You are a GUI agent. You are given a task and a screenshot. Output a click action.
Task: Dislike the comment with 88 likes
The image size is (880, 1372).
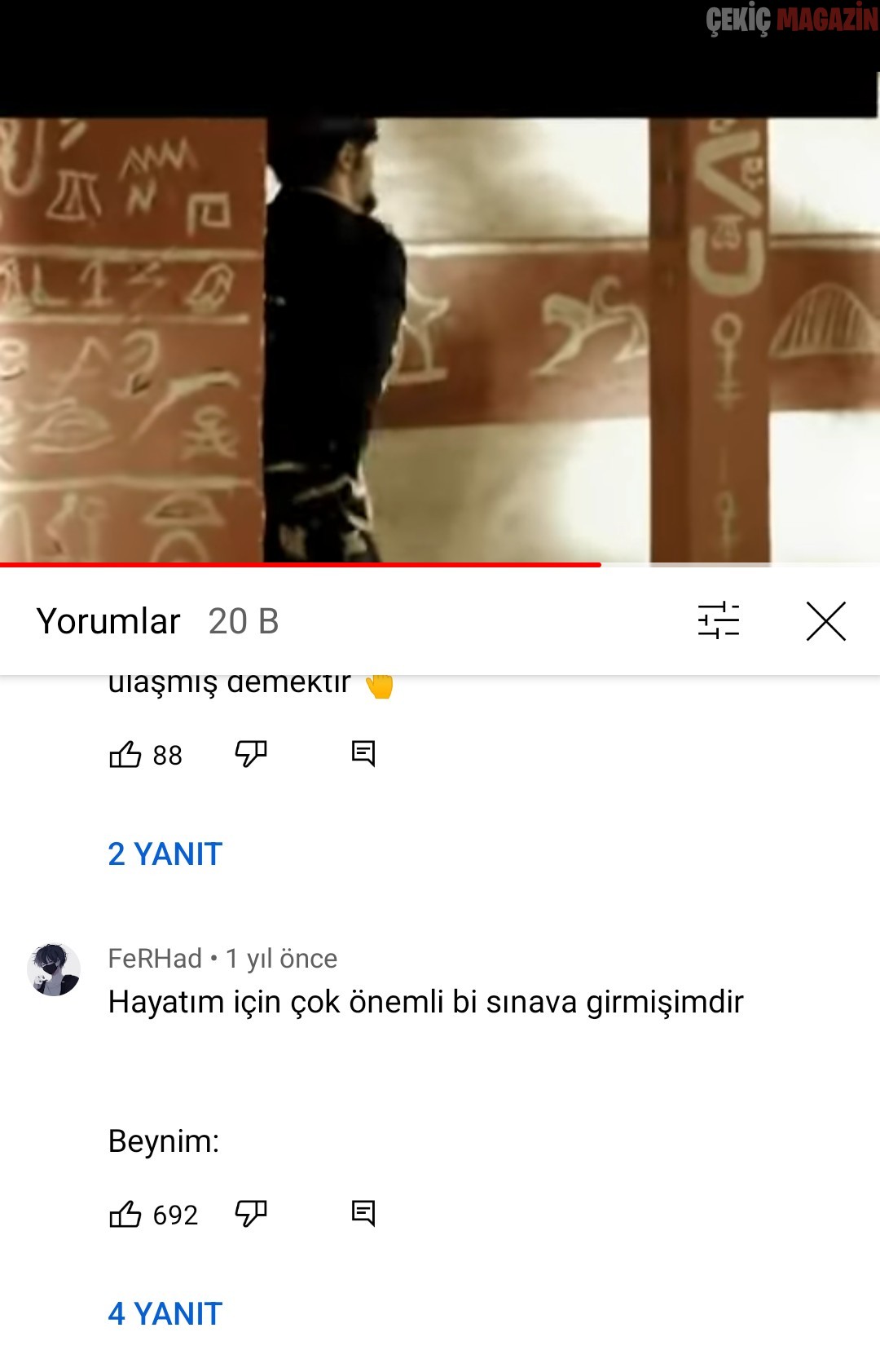coord(251,754)
